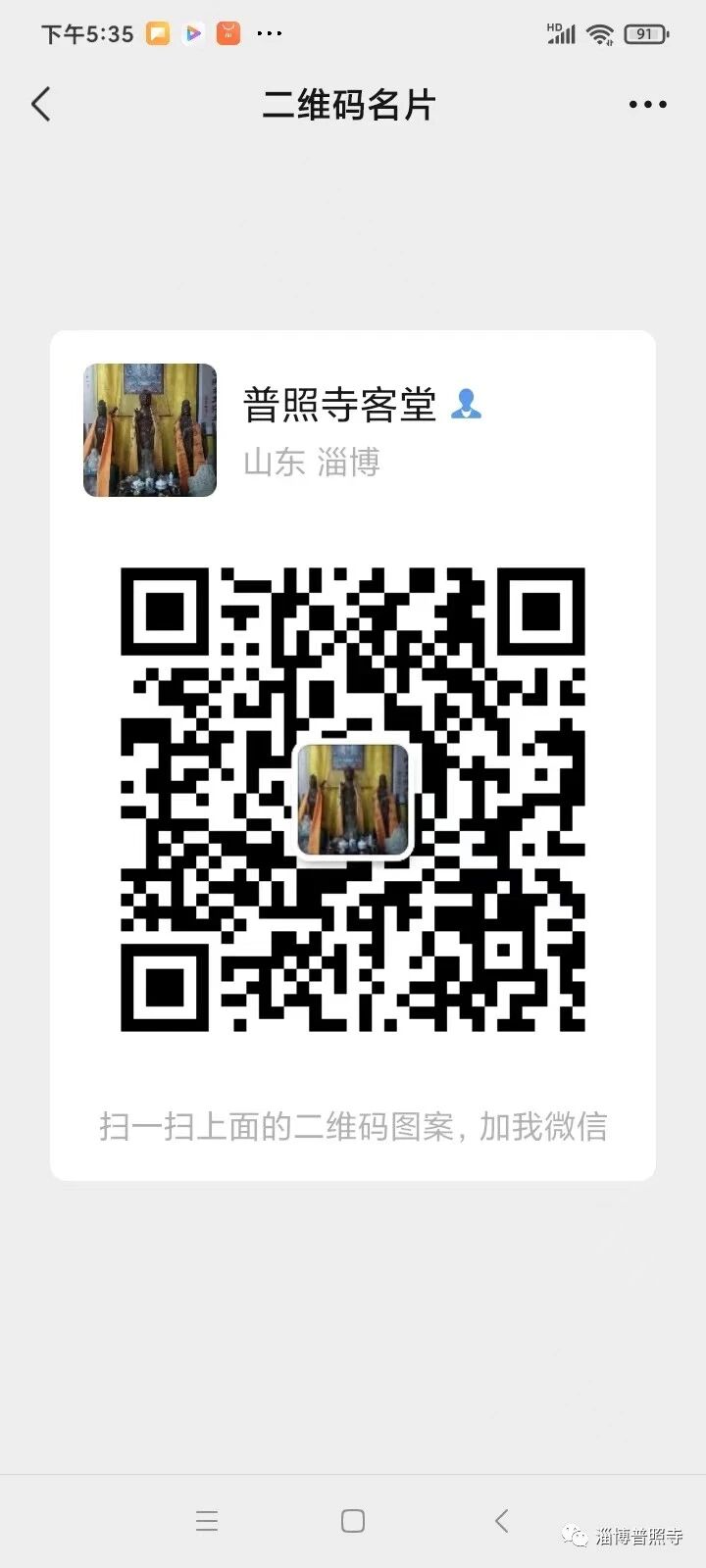Viewport: 706px width, 1568px height.
Task: Tap the play store icon in status bar
Action: 193,32
